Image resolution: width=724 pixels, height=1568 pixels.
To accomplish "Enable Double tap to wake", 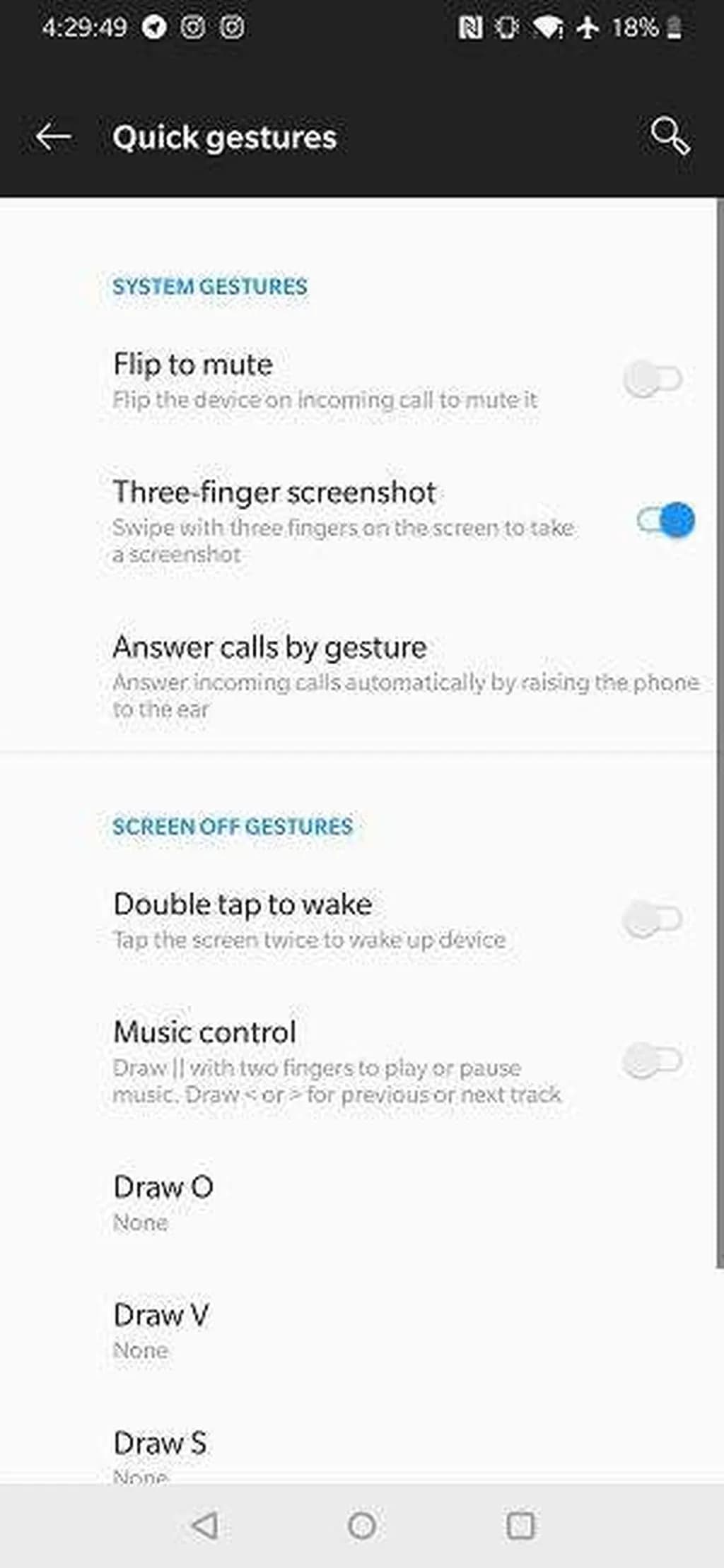I will tap(652, 919).
